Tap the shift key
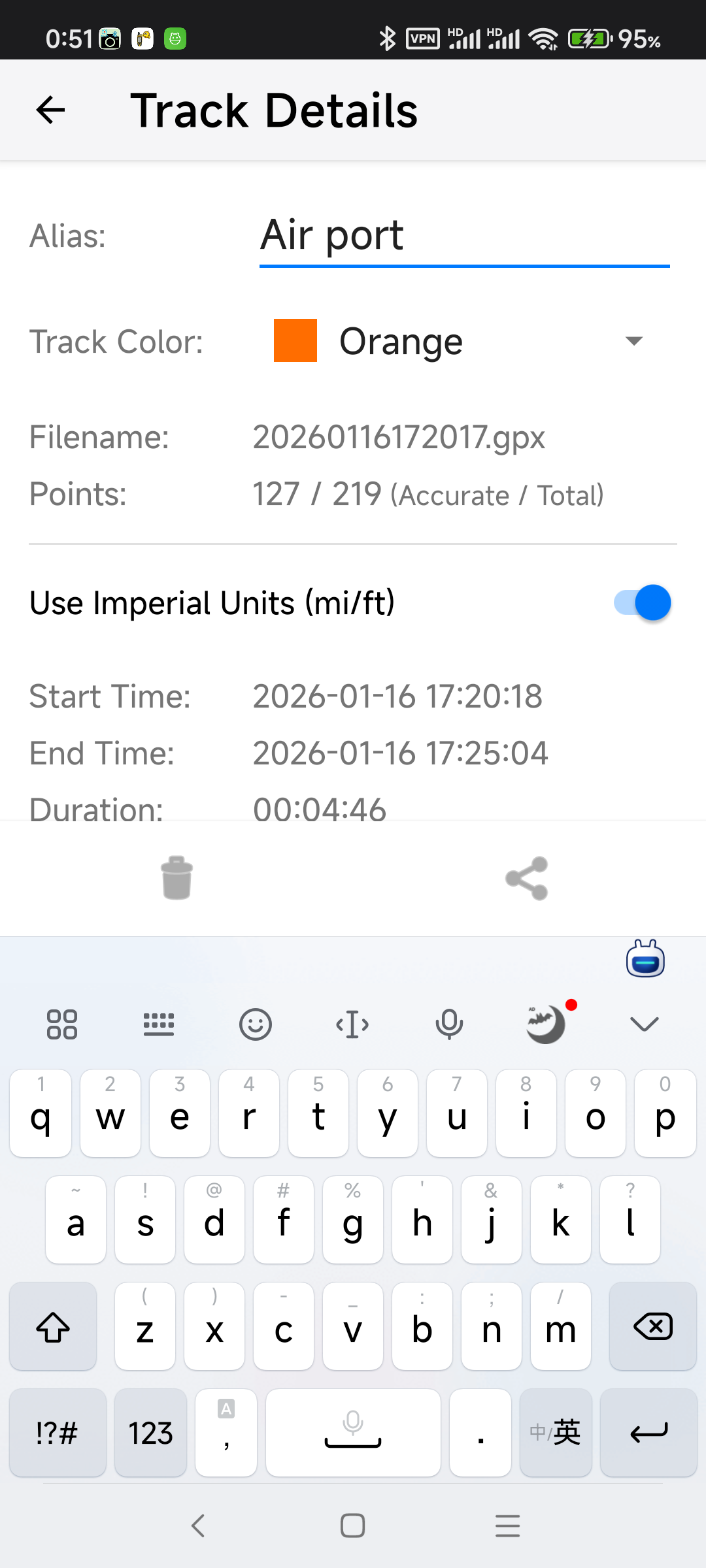The height and width of the screenshot is (1568, 706). point(53,1326)
